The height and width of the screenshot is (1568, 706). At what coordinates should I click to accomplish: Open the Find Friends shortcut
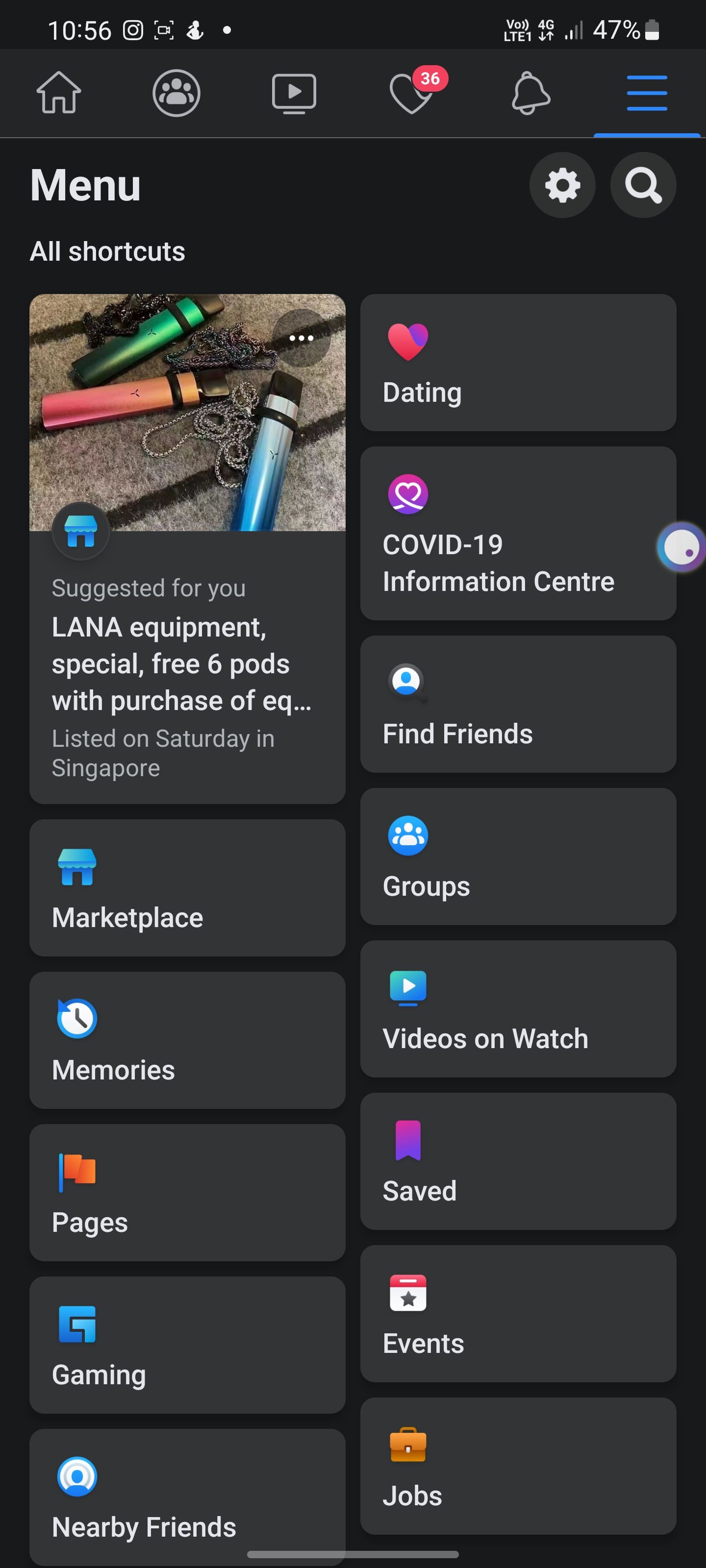point(518,704)
